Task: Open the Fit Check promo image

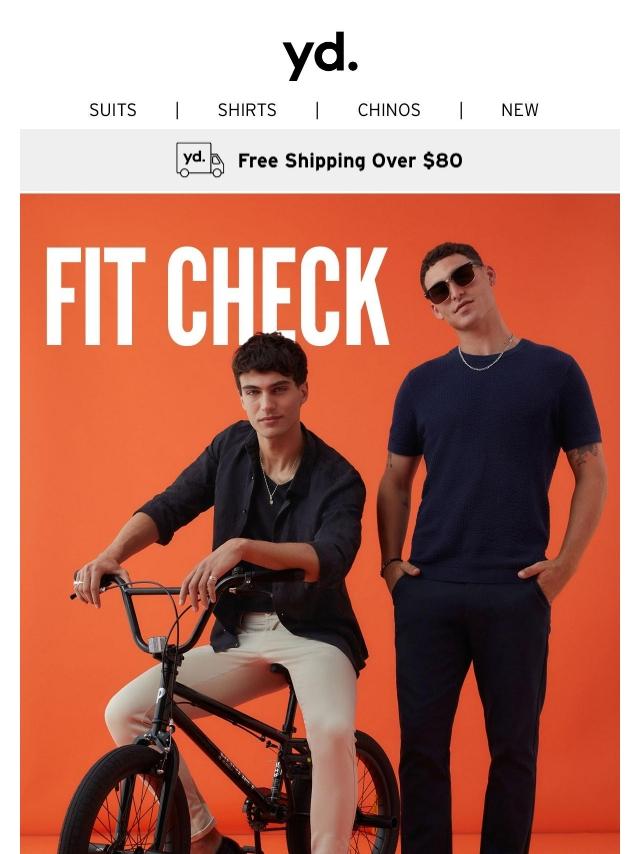Action: (320, 520)
